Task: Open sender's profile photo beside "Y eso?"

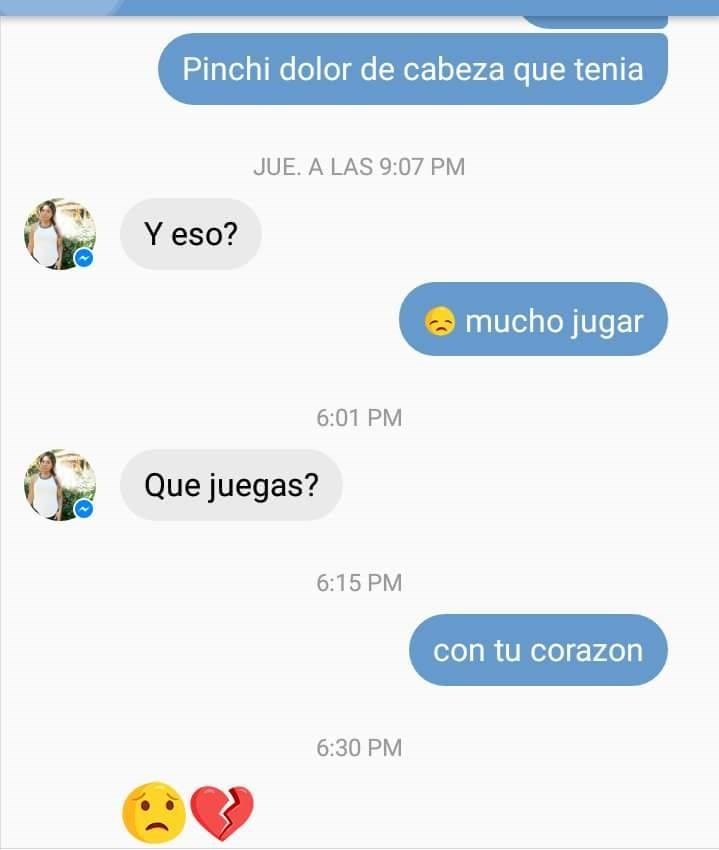Action: point(59,234)
